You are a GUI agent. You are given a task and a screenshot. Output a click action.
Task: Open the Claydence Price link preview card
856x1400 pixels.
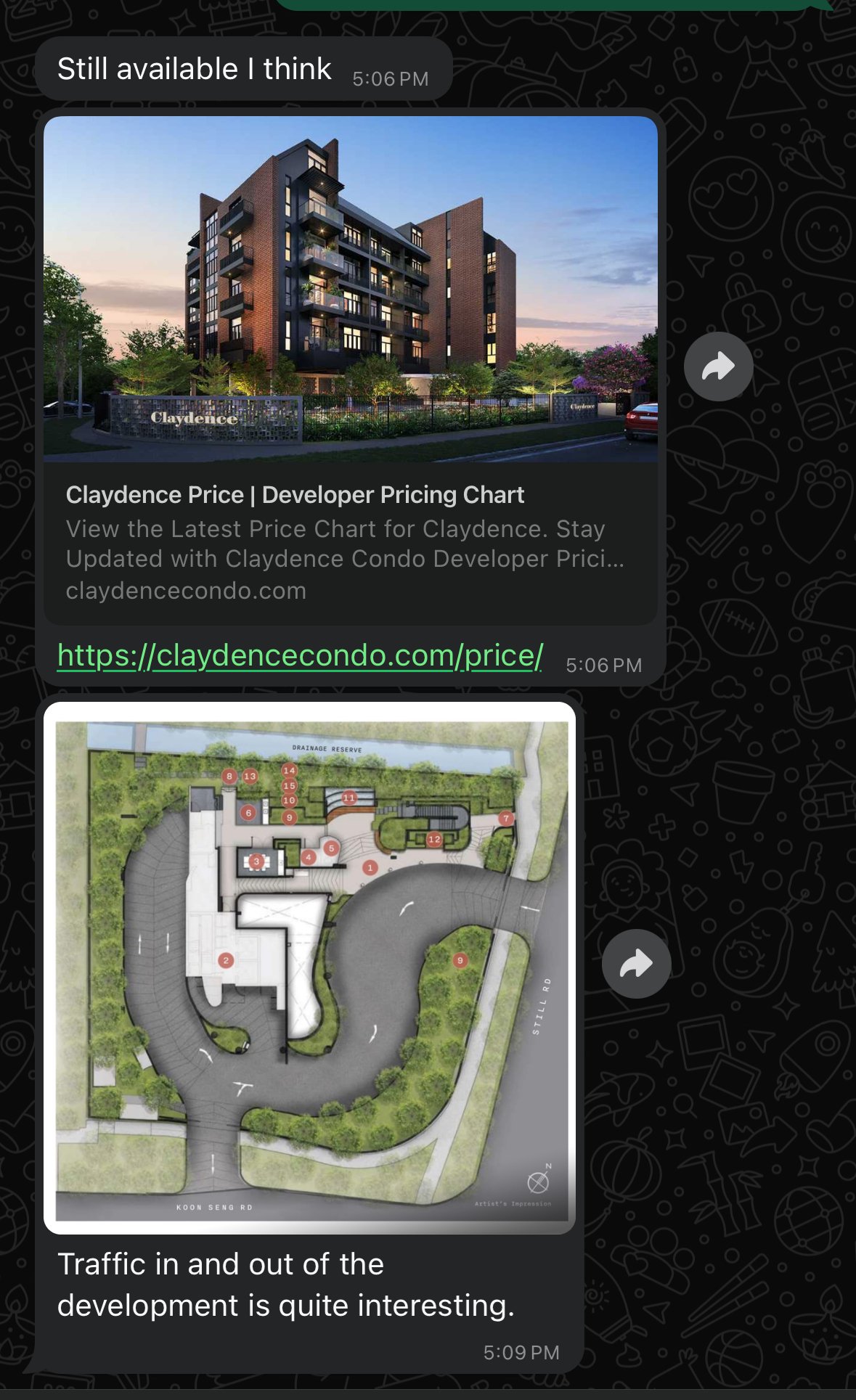click(350, 542)
